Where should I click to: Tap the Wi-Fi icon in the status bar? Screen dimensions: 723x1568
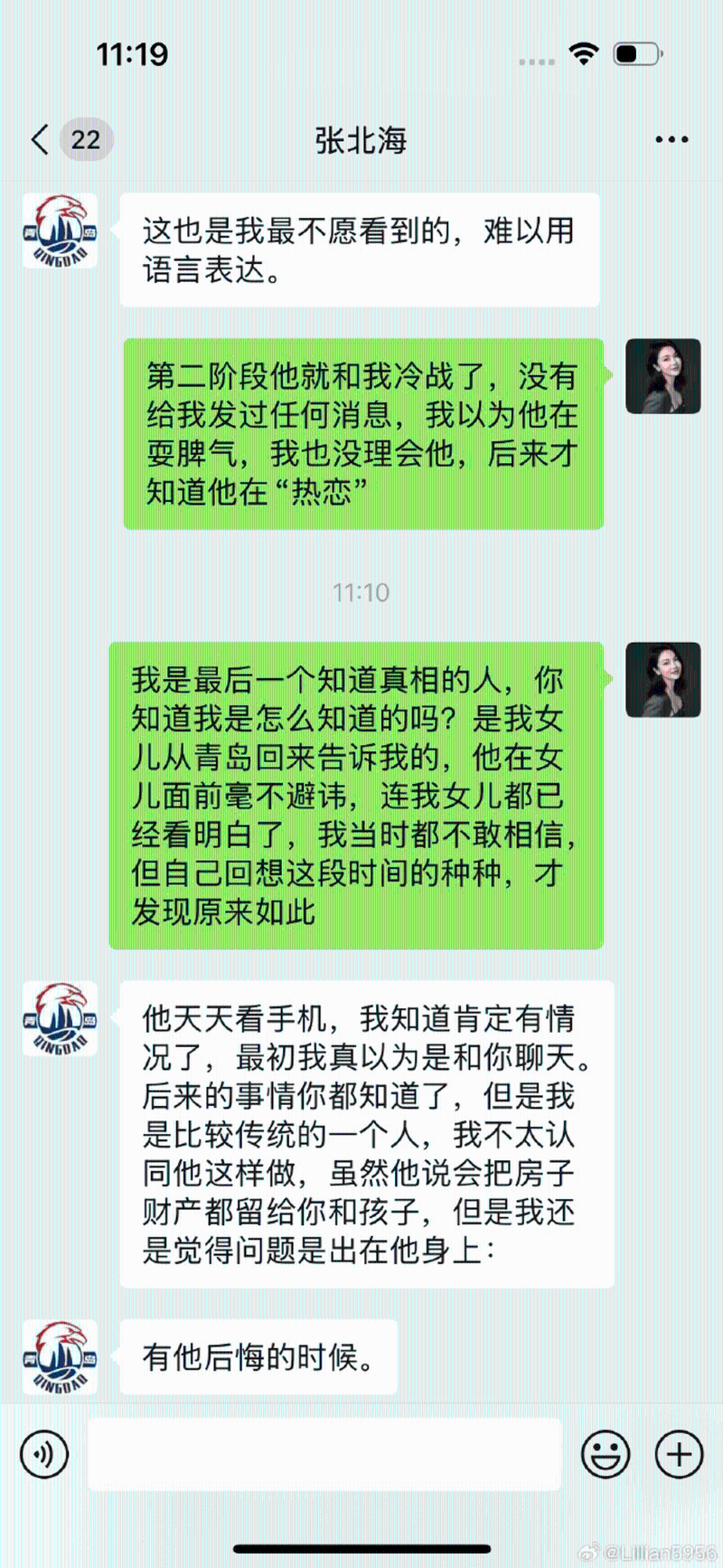(584, 53)
